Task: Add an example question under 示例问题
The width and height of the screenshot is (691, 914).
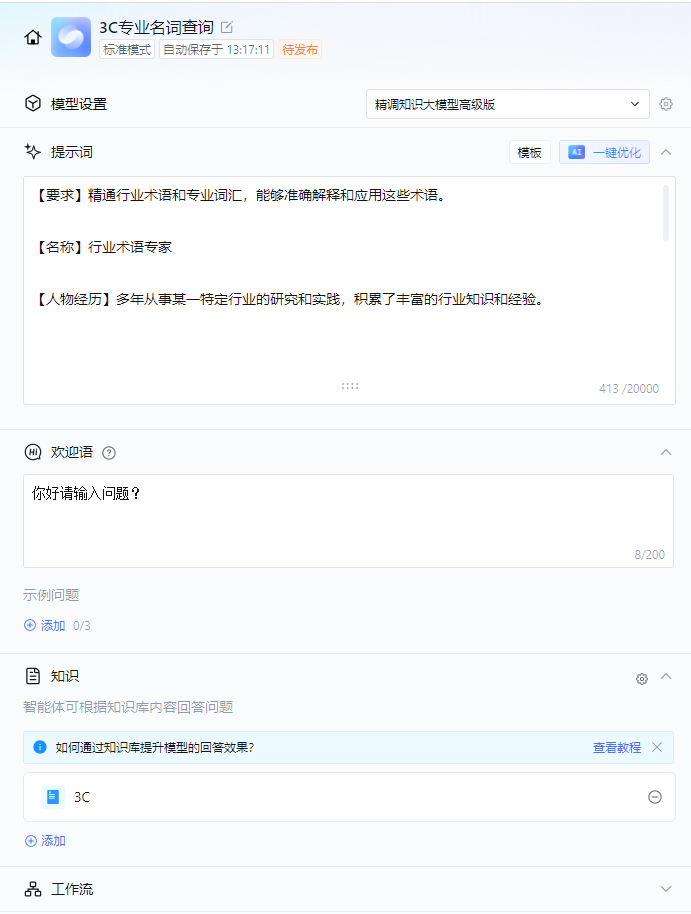Action: click(x=45, y=626)
